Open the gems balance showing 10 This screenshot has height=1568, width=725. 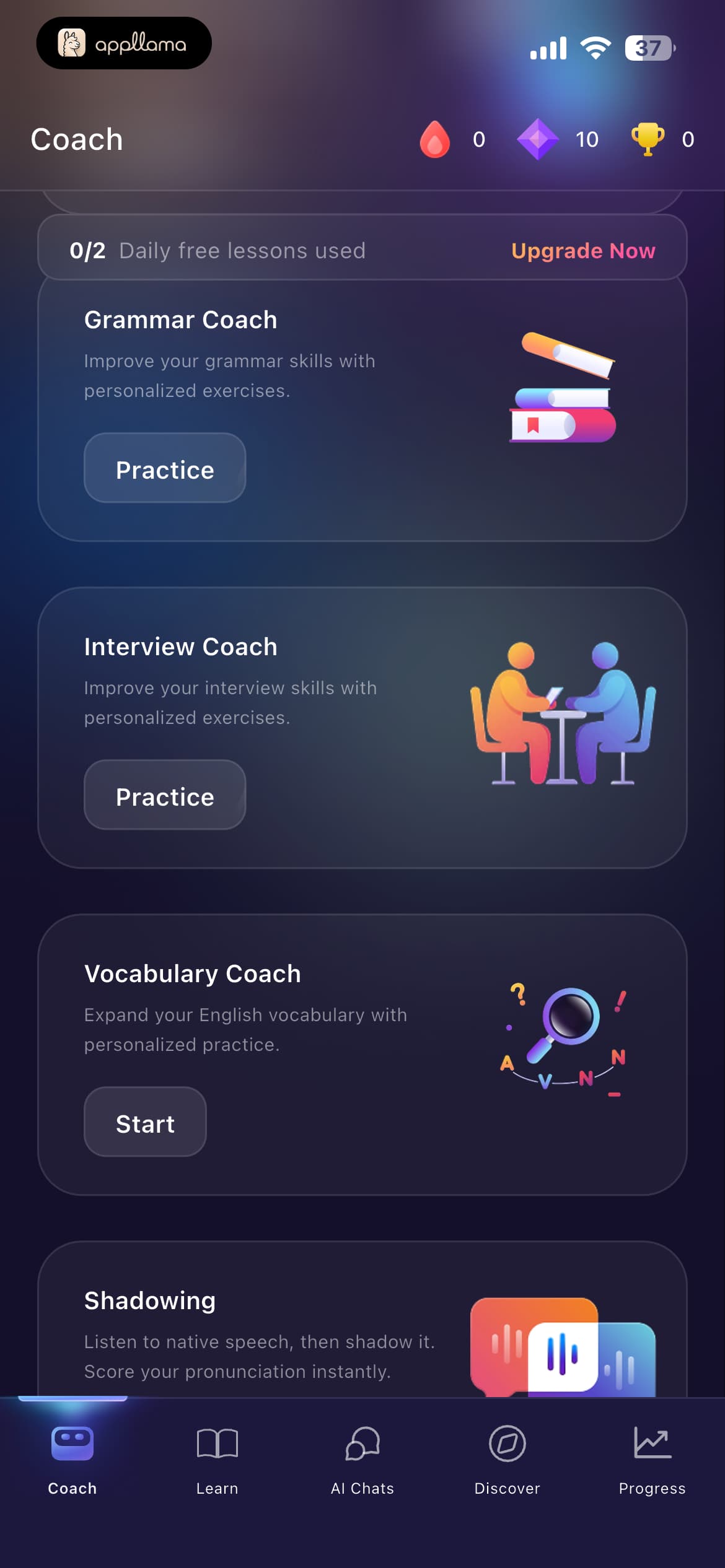click(x=558, y=139)
